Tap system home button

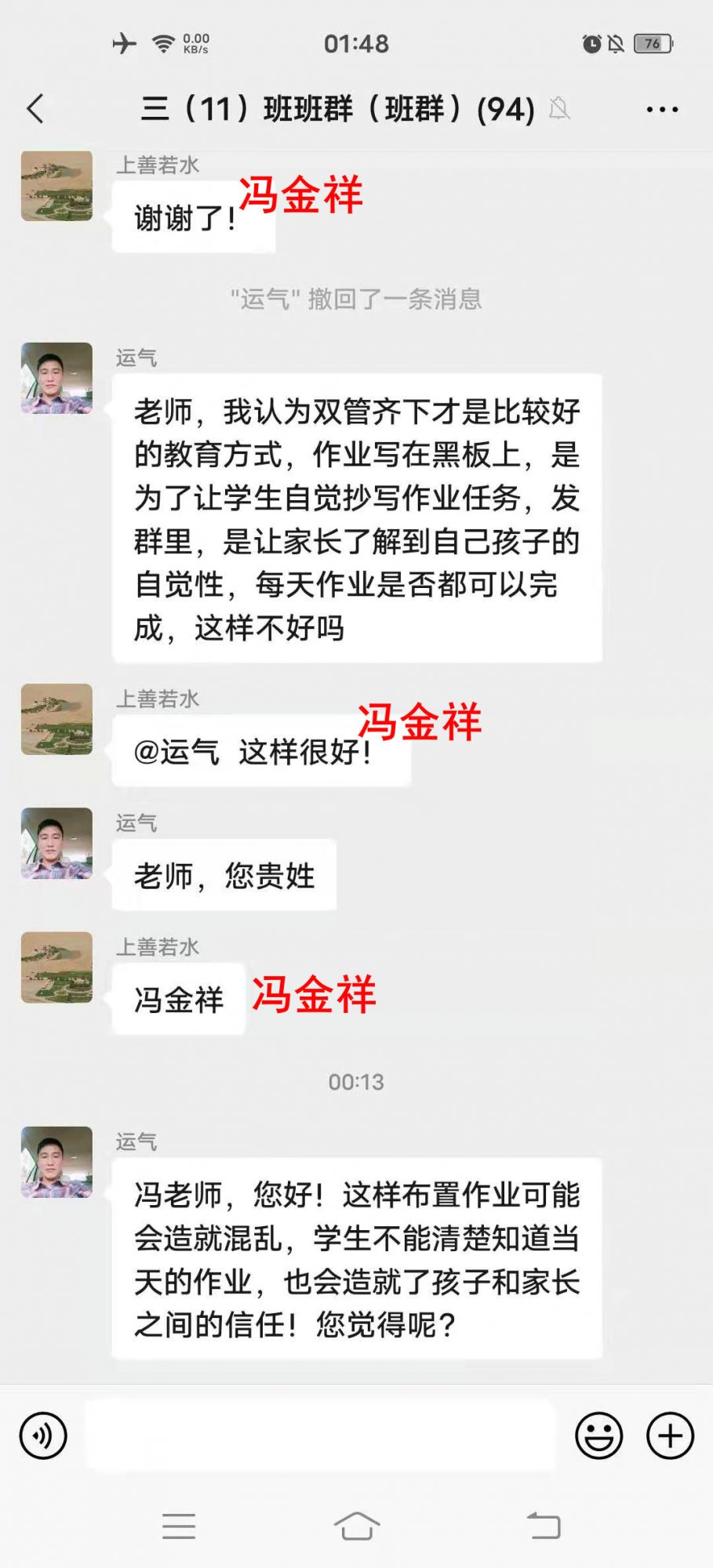coord(357,1526)
